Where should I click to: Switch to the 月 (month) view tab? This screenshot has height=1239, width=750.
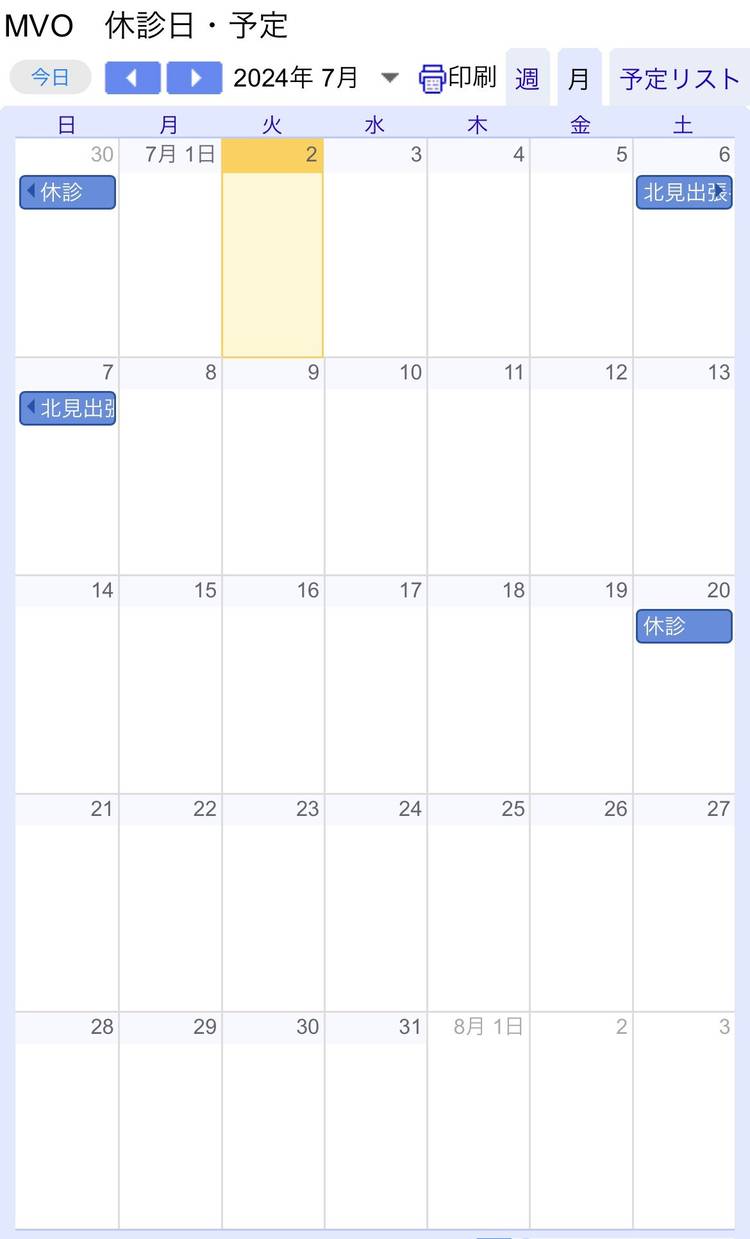pos(579,79)
